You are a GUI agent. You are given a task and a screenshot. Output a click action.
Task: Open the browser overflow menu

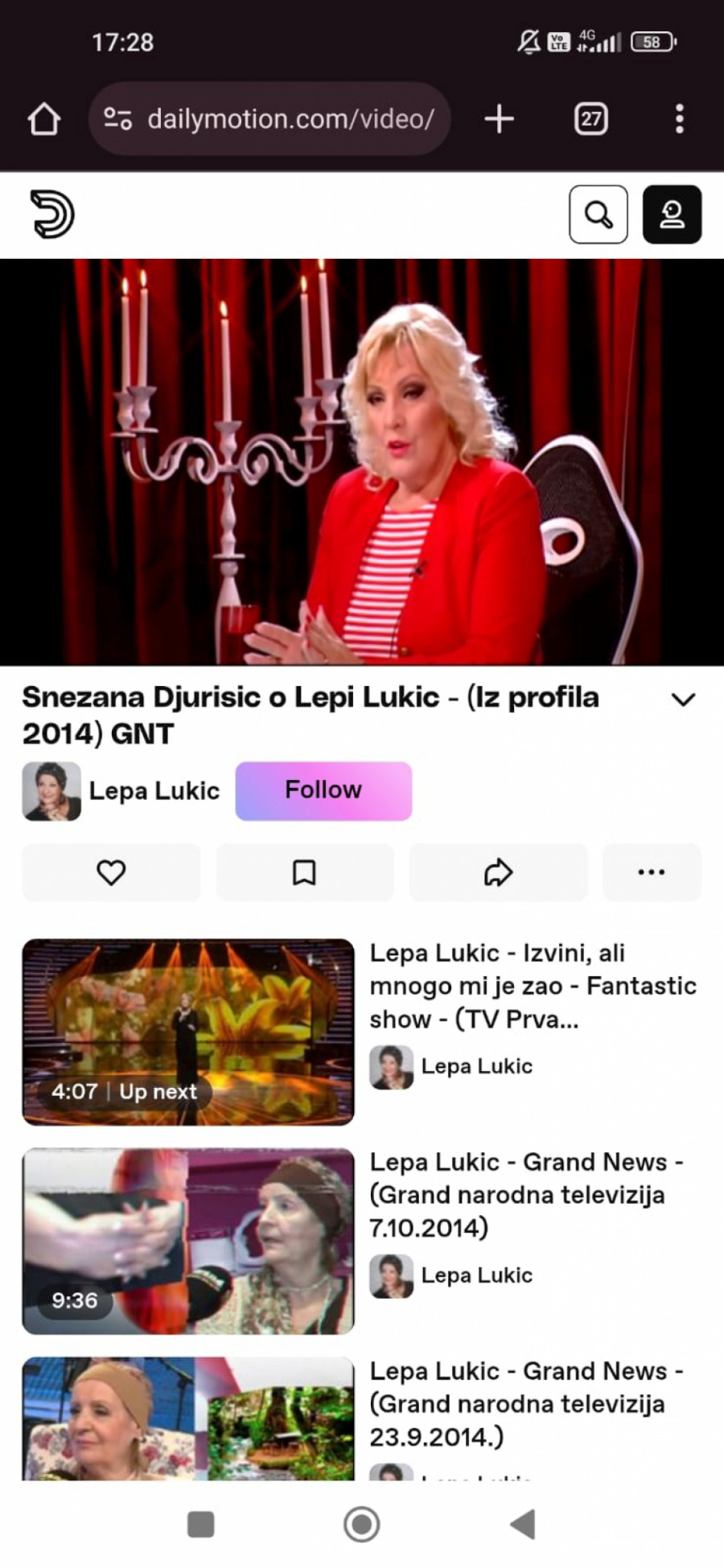click(x=680, y=119)
